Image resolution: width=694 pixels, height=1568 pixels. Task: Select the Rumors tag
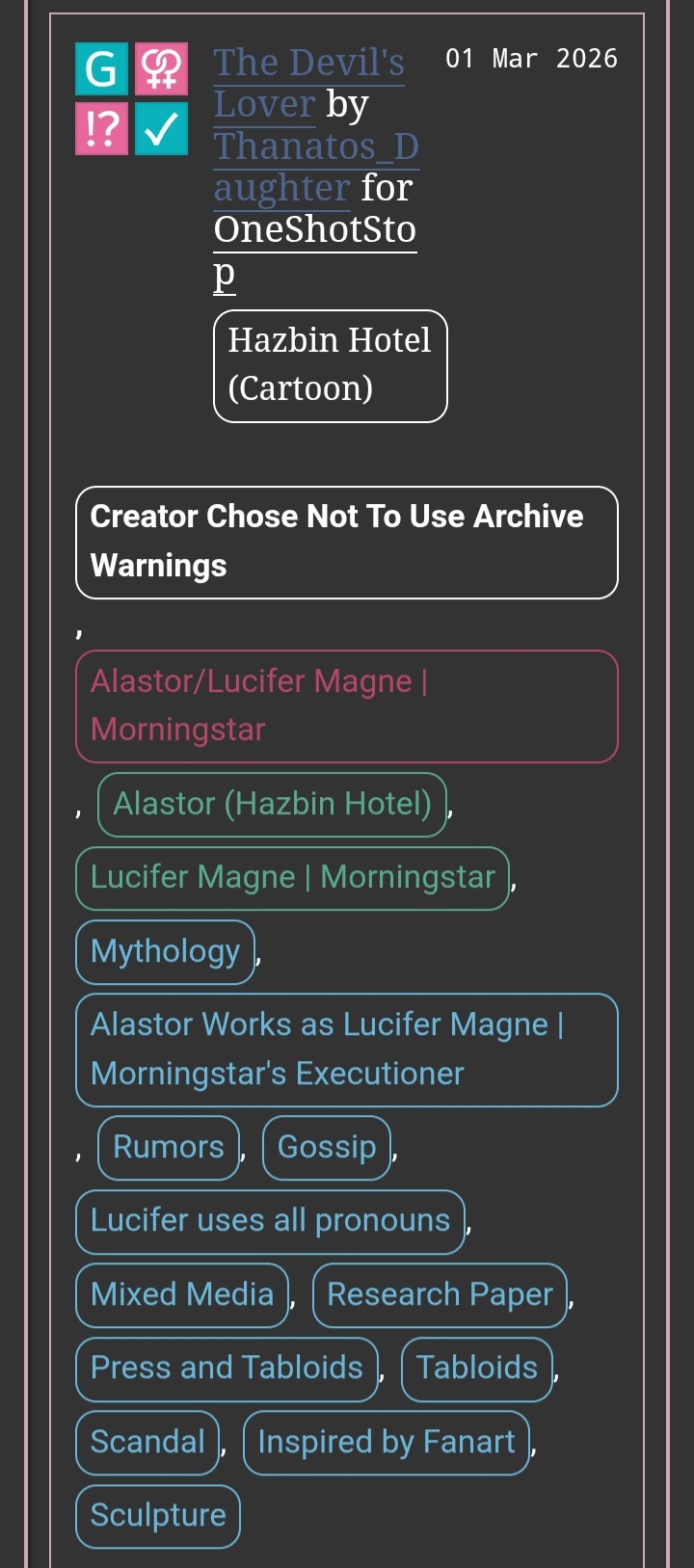[x=169, y=1147]
